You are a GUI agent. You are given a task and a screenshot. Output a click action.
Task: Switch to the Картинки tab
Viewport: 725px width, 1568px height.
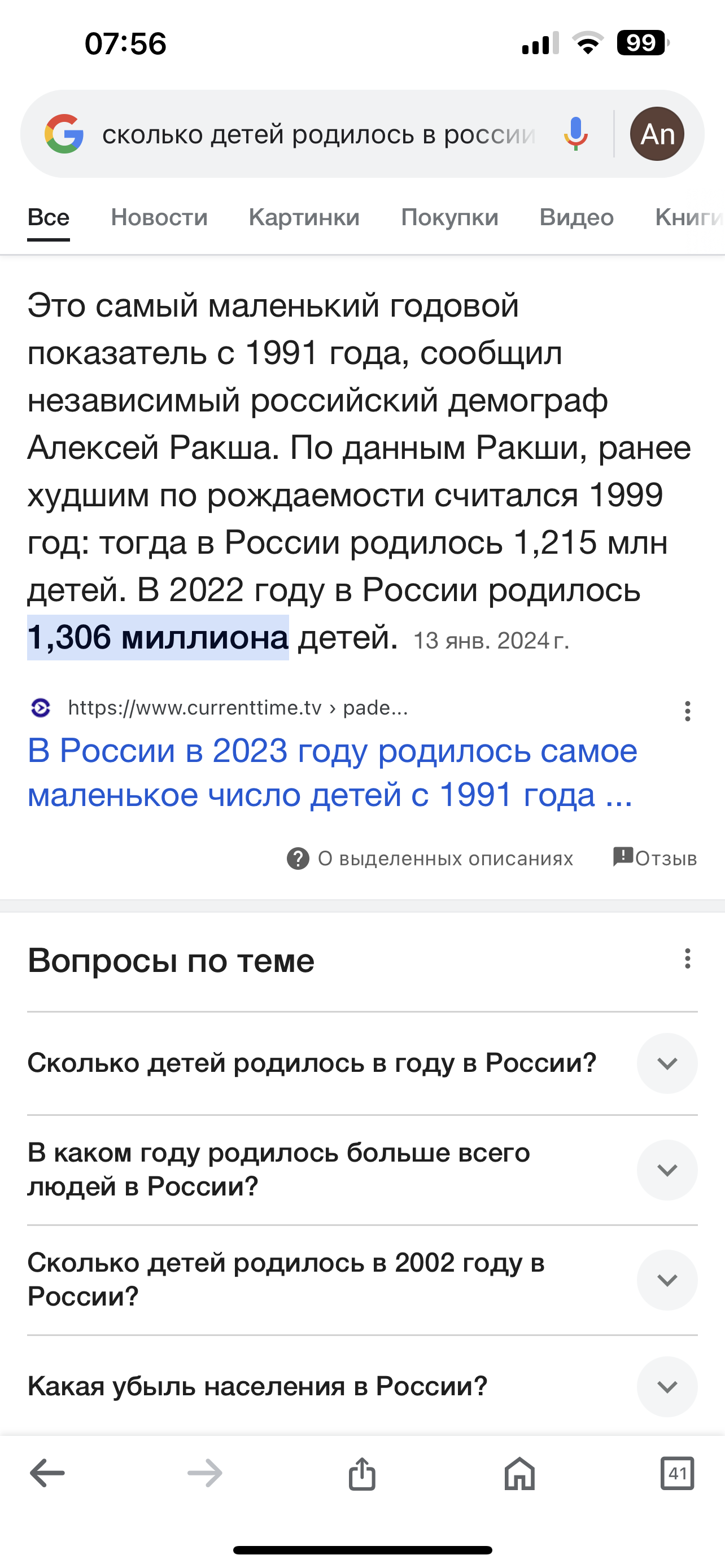pos(304,217)
